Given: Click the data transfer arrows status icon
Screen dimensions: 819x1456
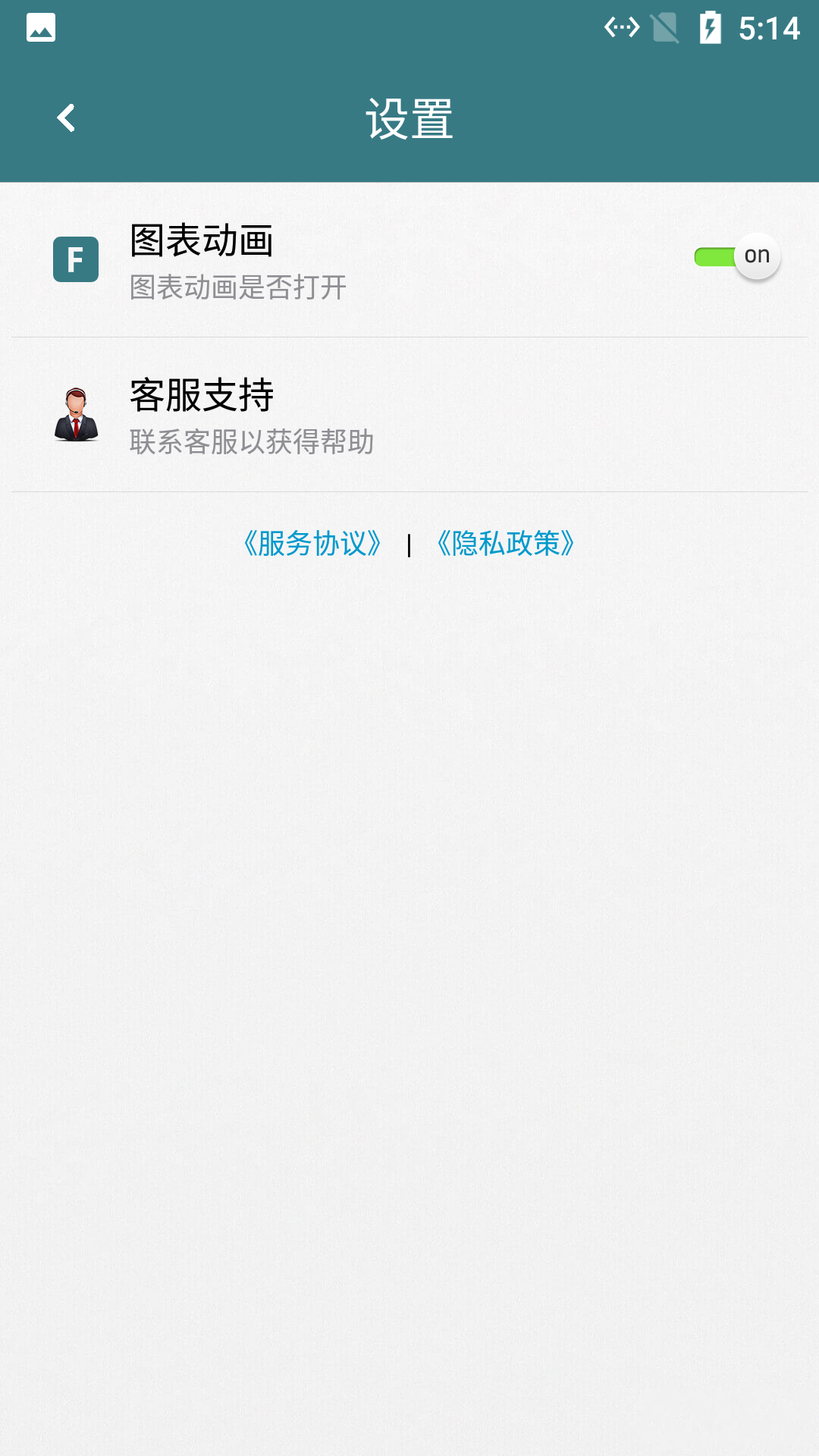Looking at the screenshot, I should pyautogui.click(x=622, y=27).
